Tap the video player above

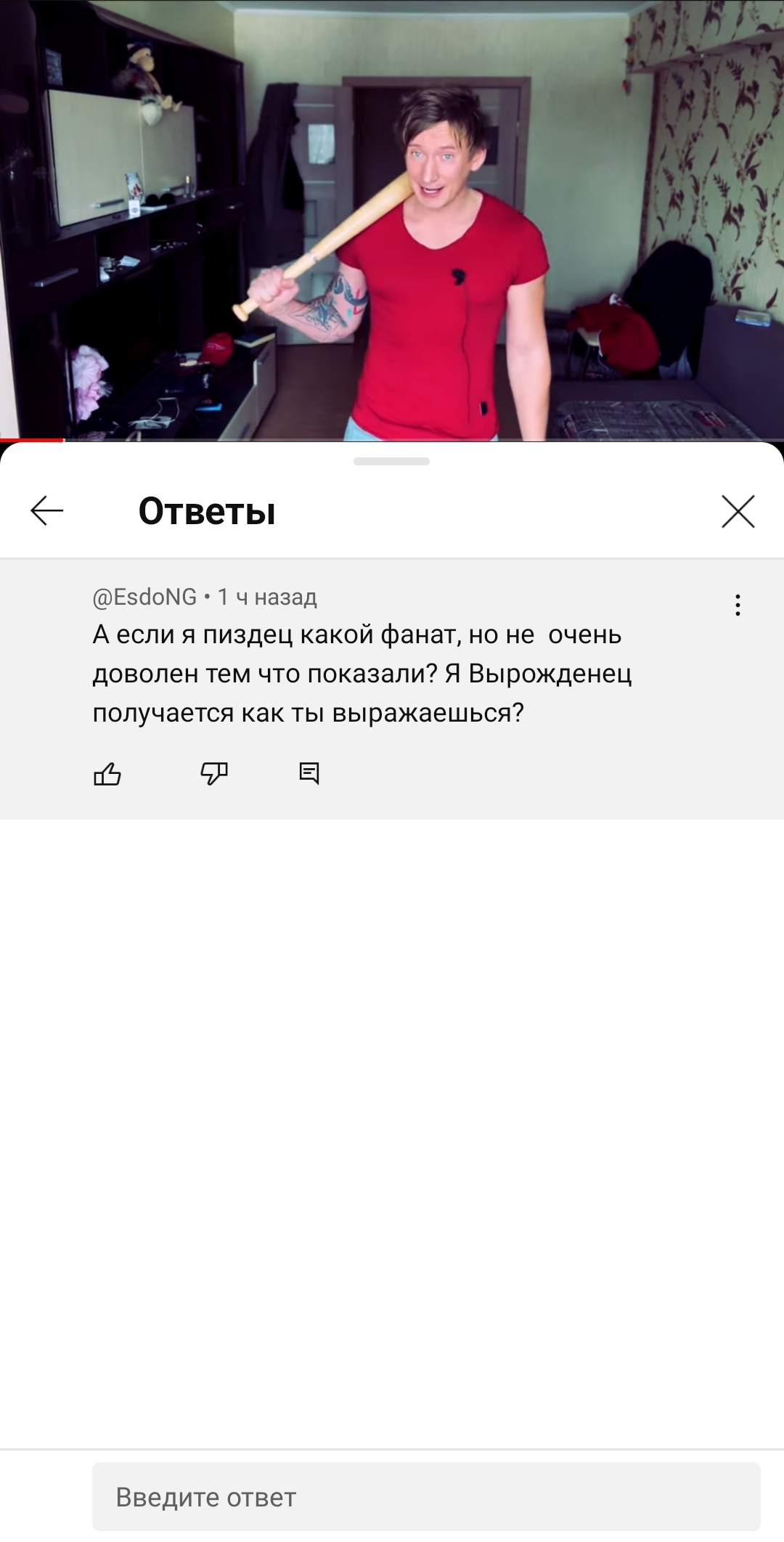[x=392, y=220]
